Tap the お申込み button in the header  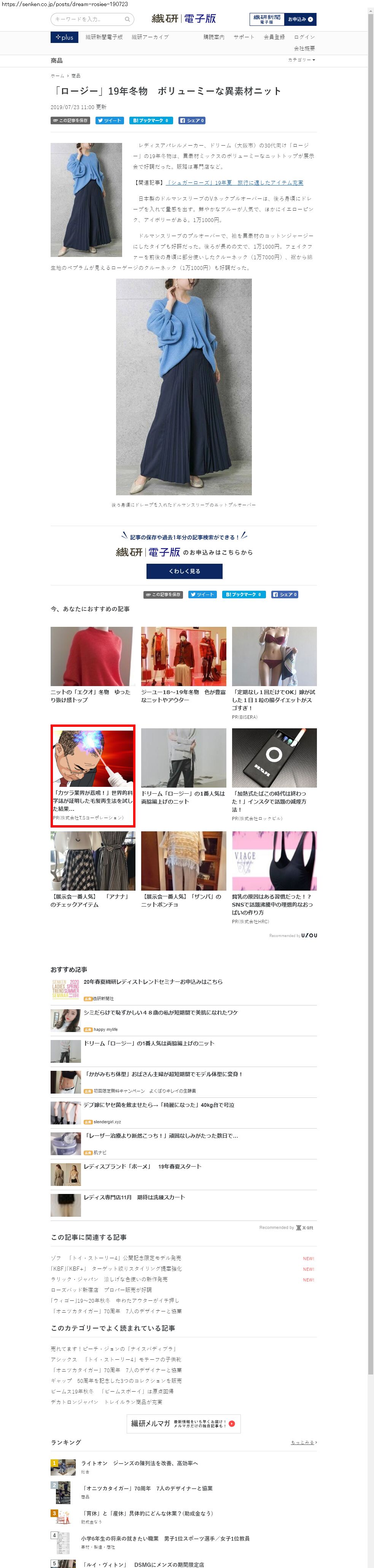coord(300,19)
